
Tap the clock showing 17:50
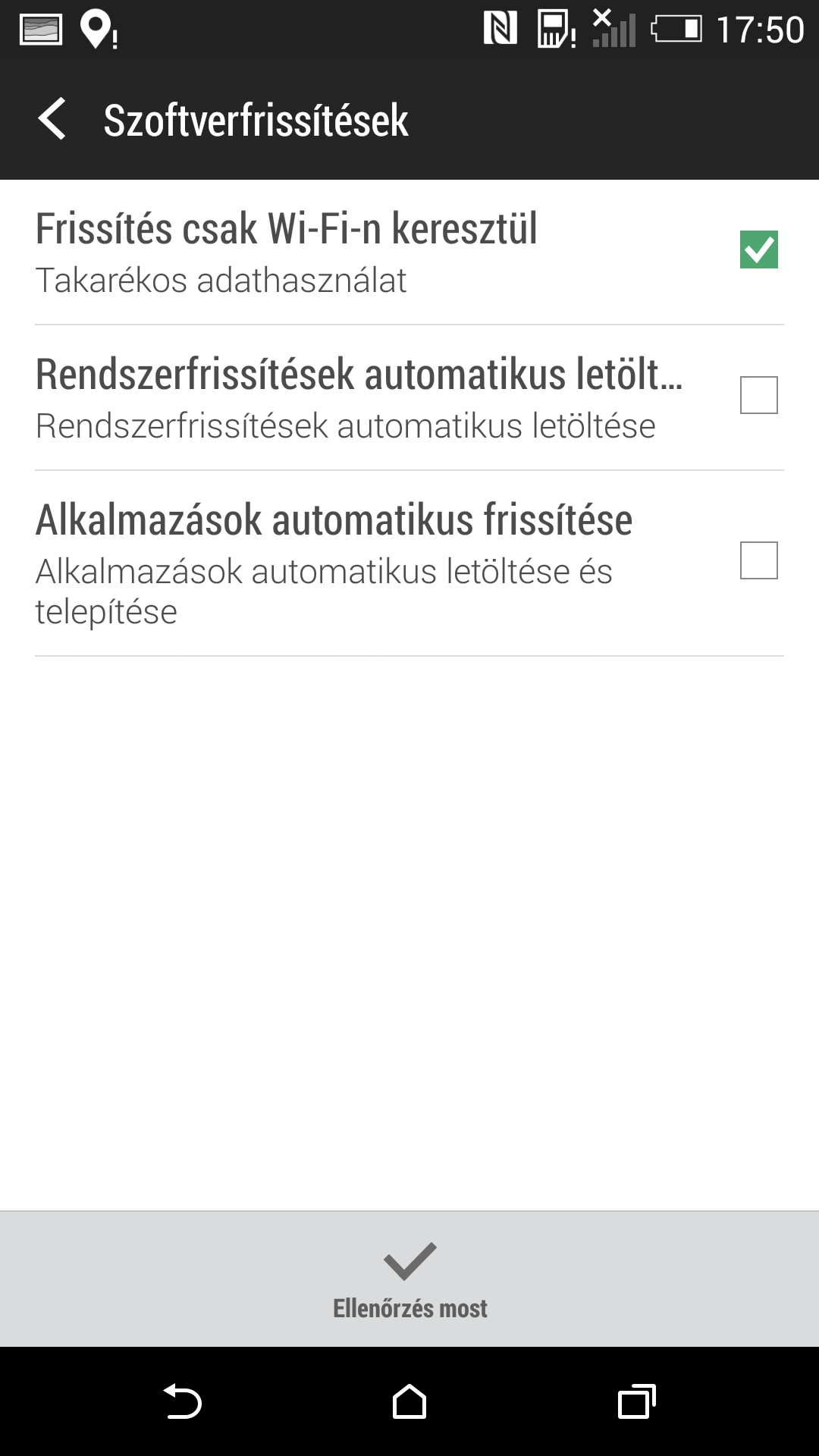761,27
